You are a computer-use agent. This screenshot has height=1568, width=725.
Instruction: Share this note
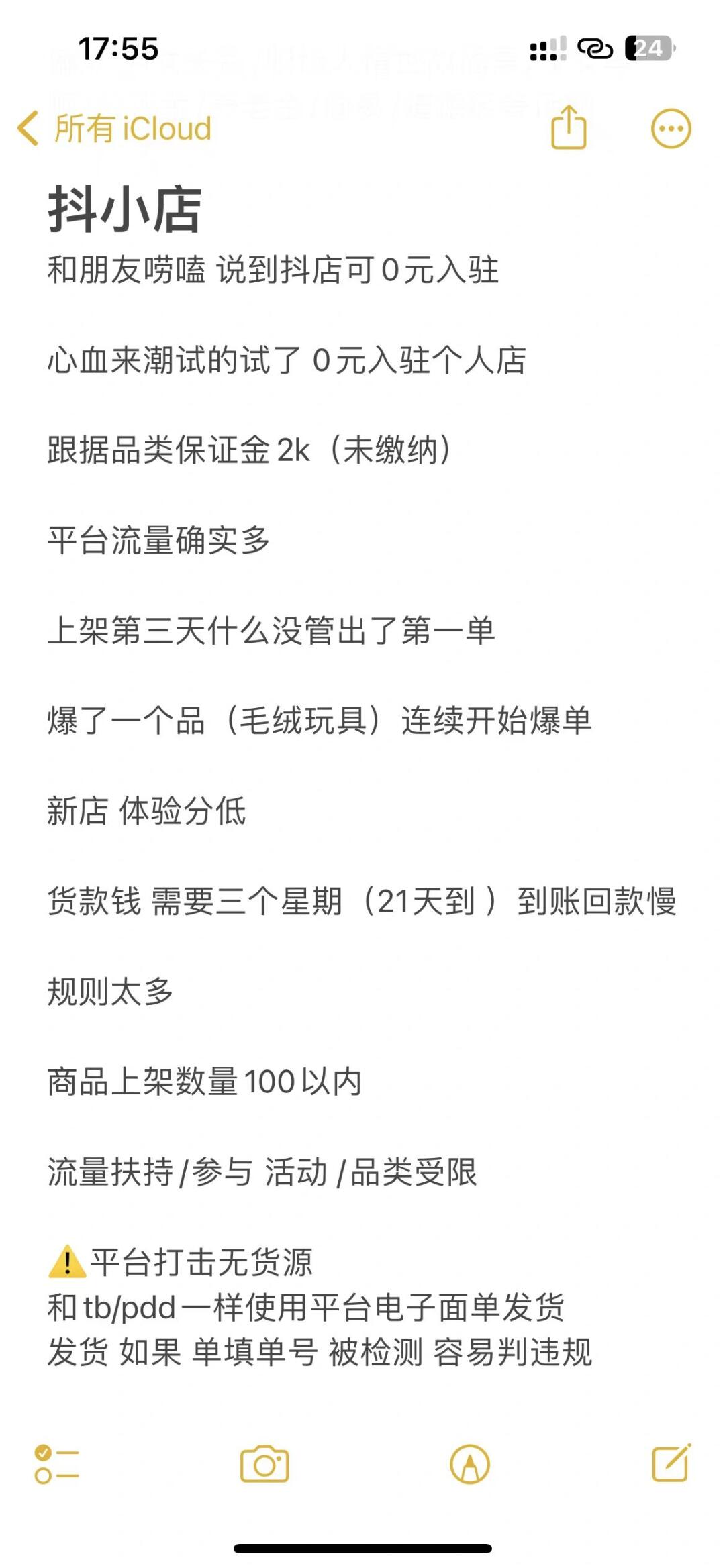pyautogui.click(x=569, y=127)
